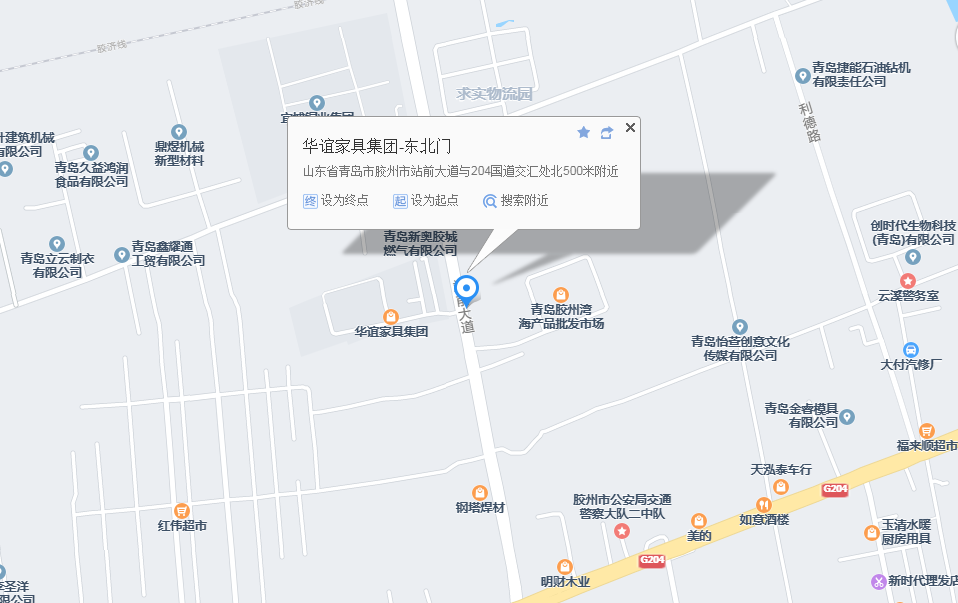Select 设为起点 to set as start
The width and height of the screenshot is (958, 603).
pos(426,200)
